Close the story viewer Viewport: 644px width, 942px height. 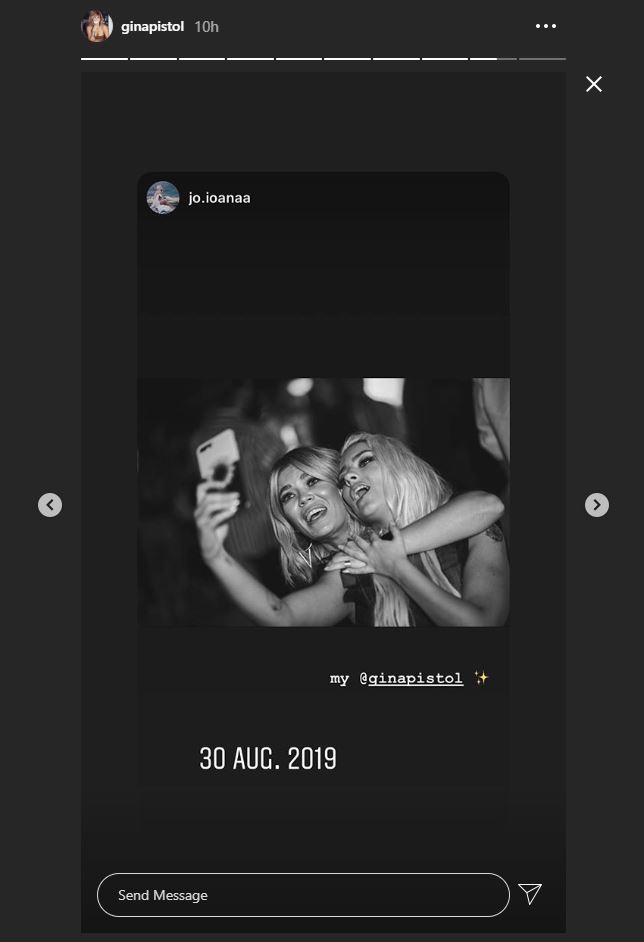click(x=594, y=84)
